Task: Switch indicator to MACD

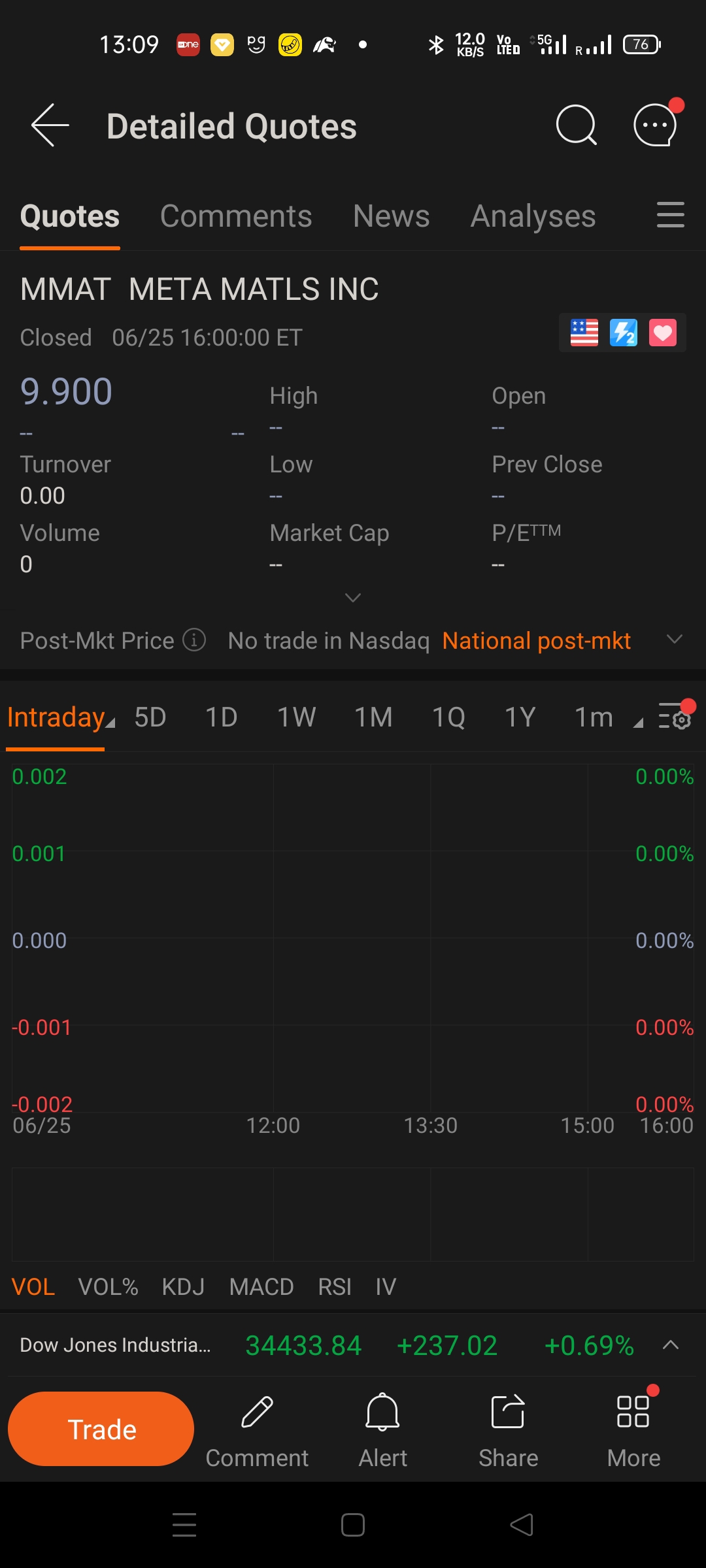Action: pyautogui.click(x=261, y=1287)
